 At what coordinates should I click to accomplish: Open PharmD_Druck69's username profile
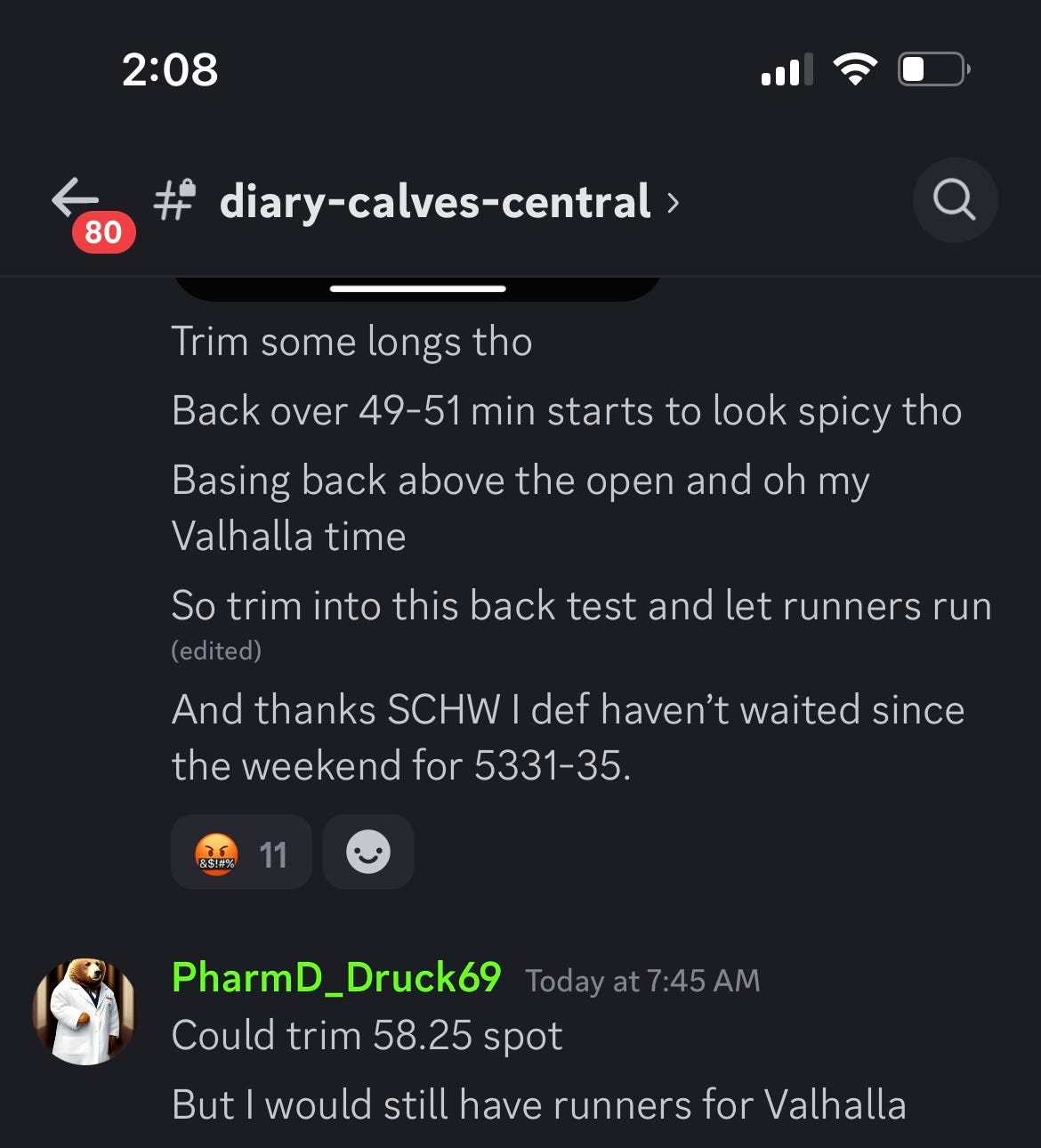click(336, 978)
